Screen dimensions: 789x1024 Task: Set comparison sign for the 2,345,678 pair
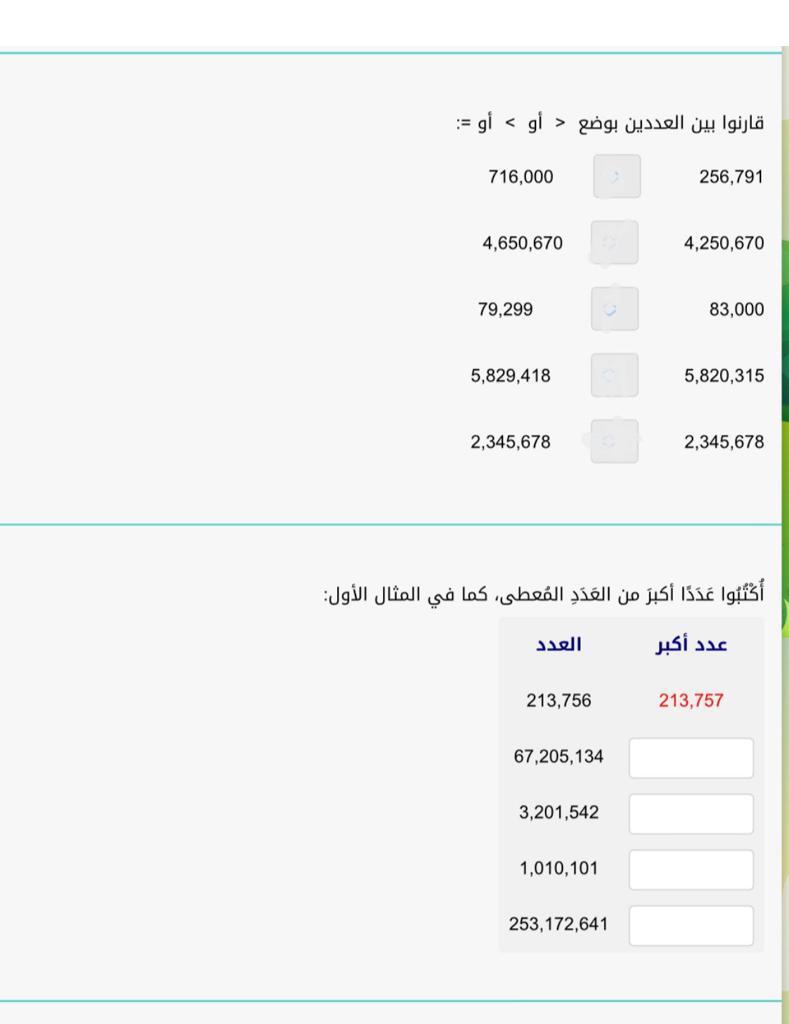[x=614, y=441]
